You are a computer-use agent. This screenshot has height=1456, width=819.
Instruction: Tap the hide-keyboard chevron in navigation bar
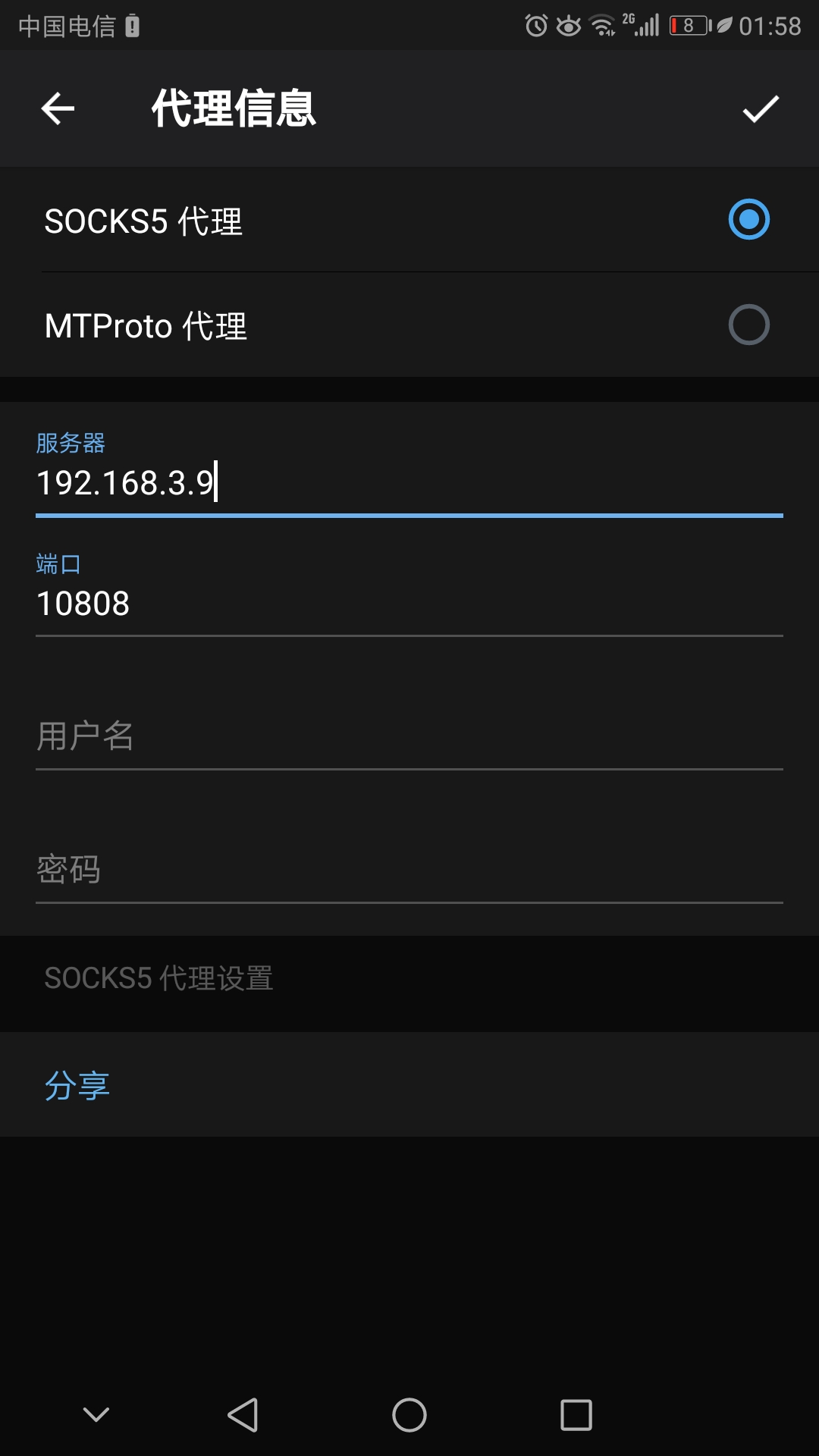[x=94, y=1415]
